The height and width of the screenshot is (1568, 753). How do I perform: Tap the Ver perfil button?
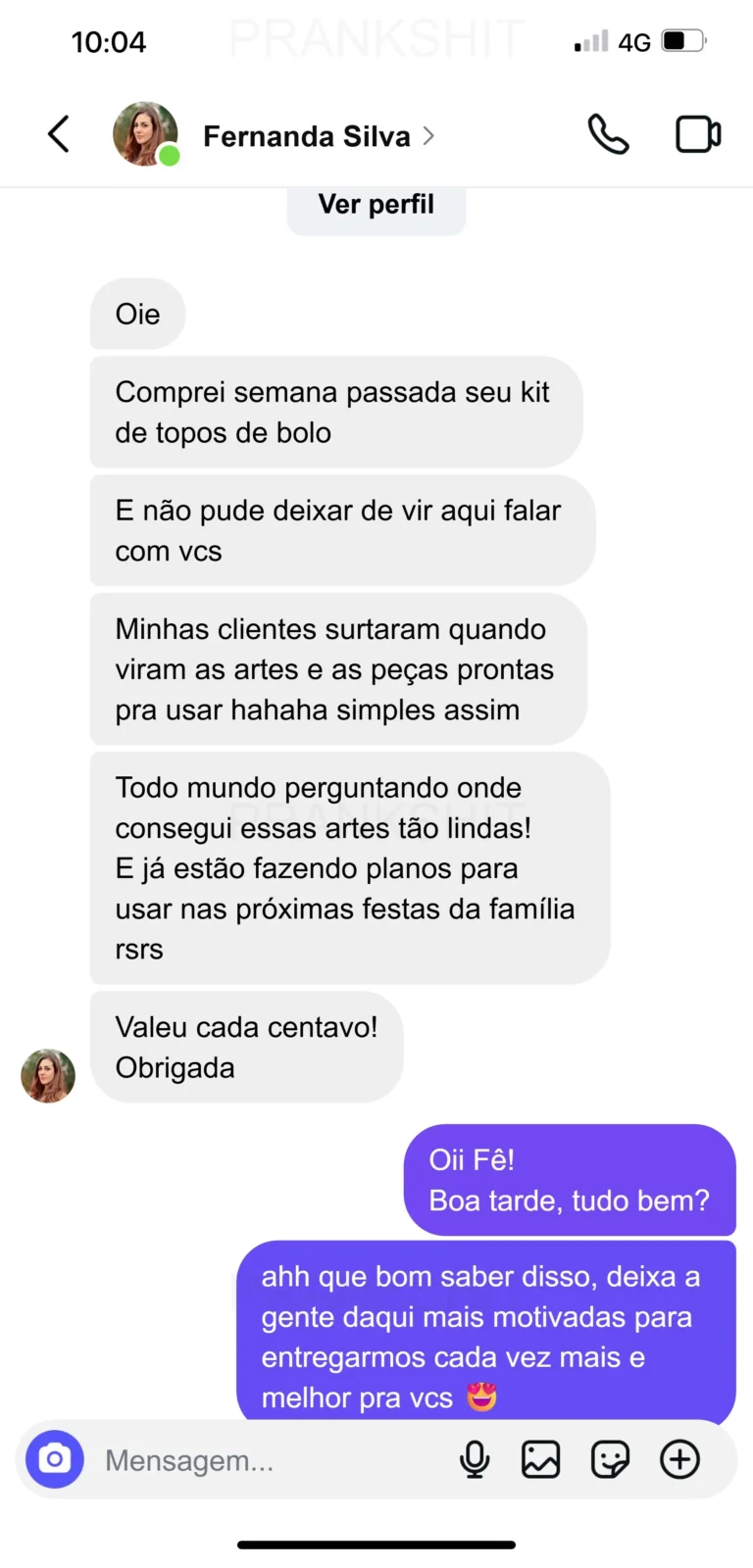coord(376,205)
